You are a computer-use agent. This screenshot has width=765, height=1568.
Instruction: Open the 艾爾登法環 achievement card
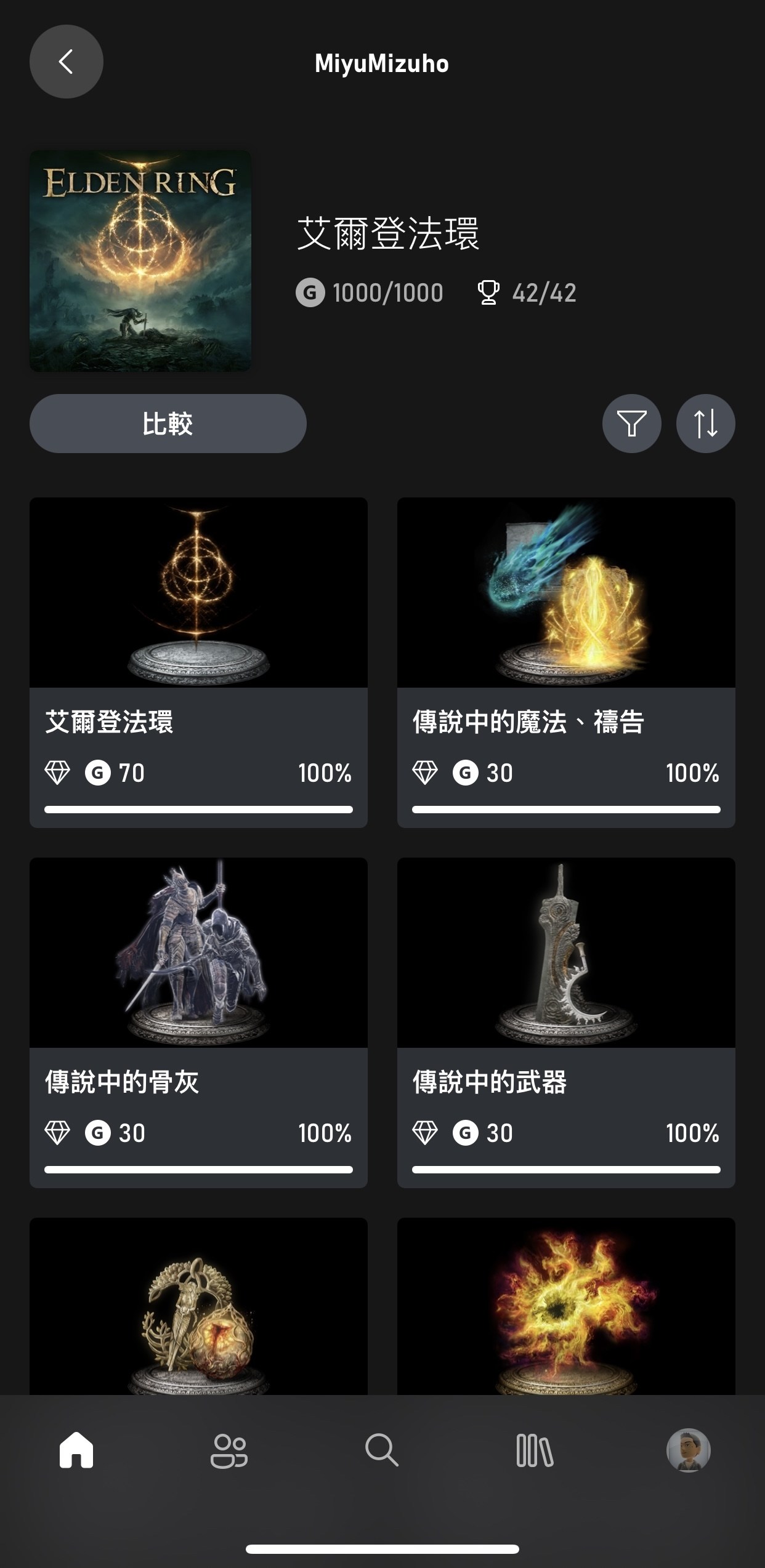198,662
